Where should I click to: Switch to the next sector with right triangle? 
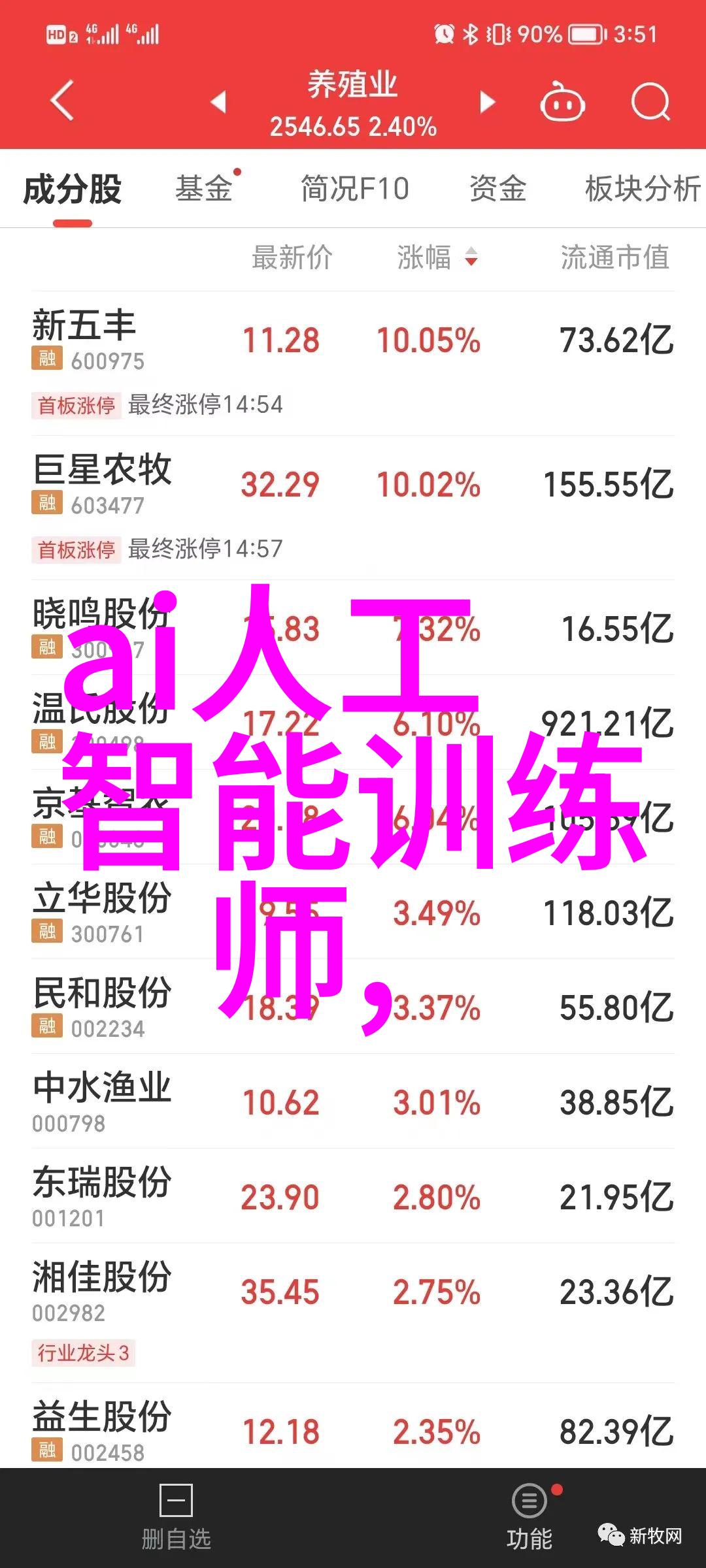click(x=487, y=102)
